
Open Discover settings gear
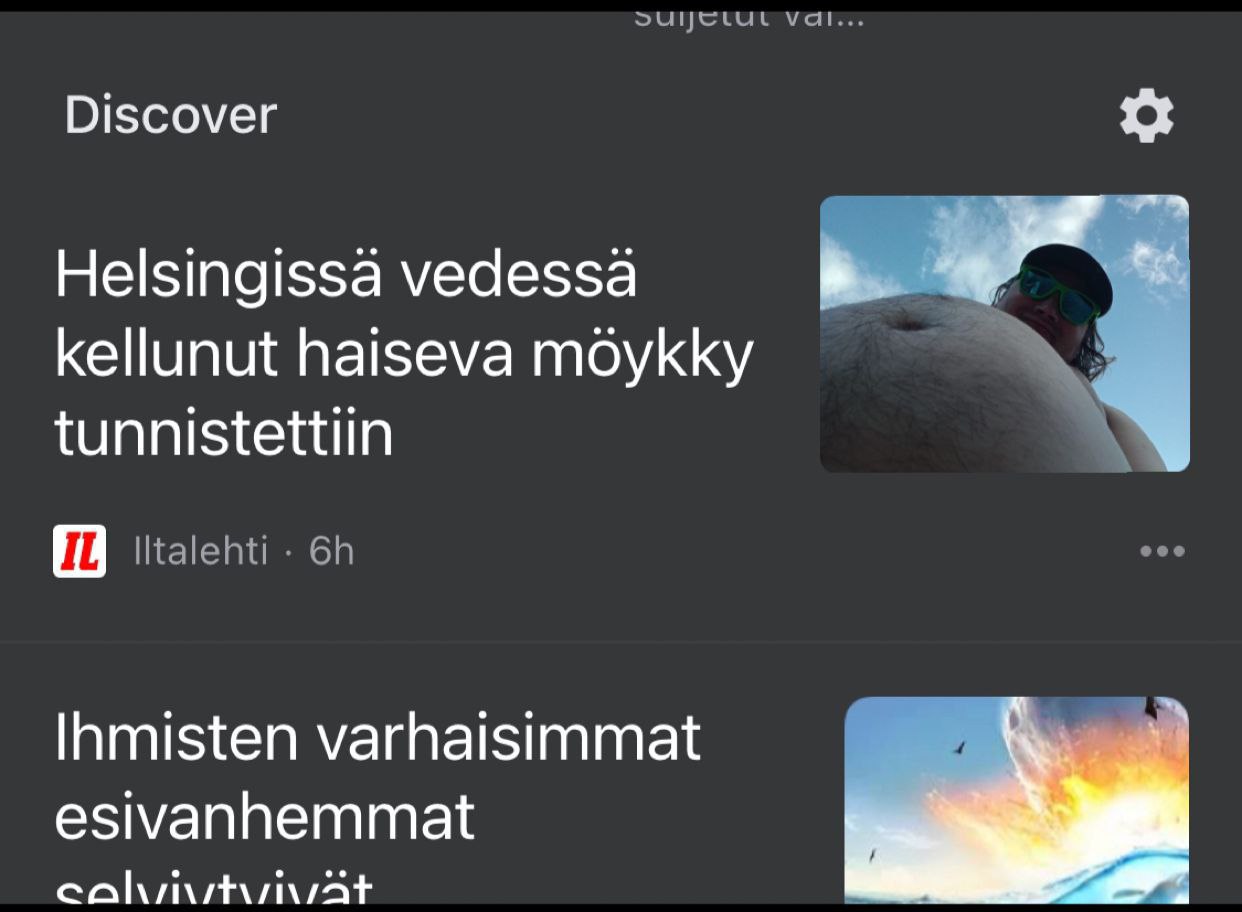click(1146, 116)
